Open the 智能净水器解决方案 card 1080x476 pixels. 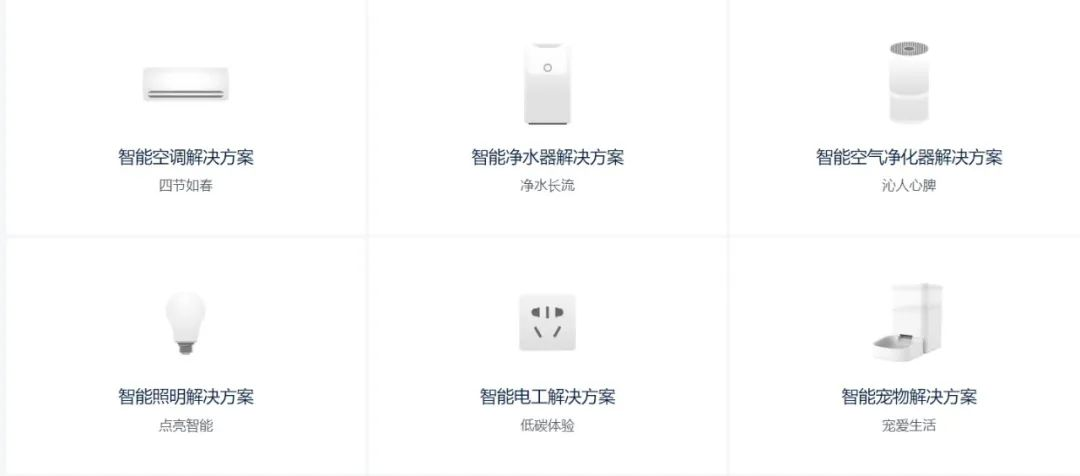pyautogui.click(x=547, y=157)
